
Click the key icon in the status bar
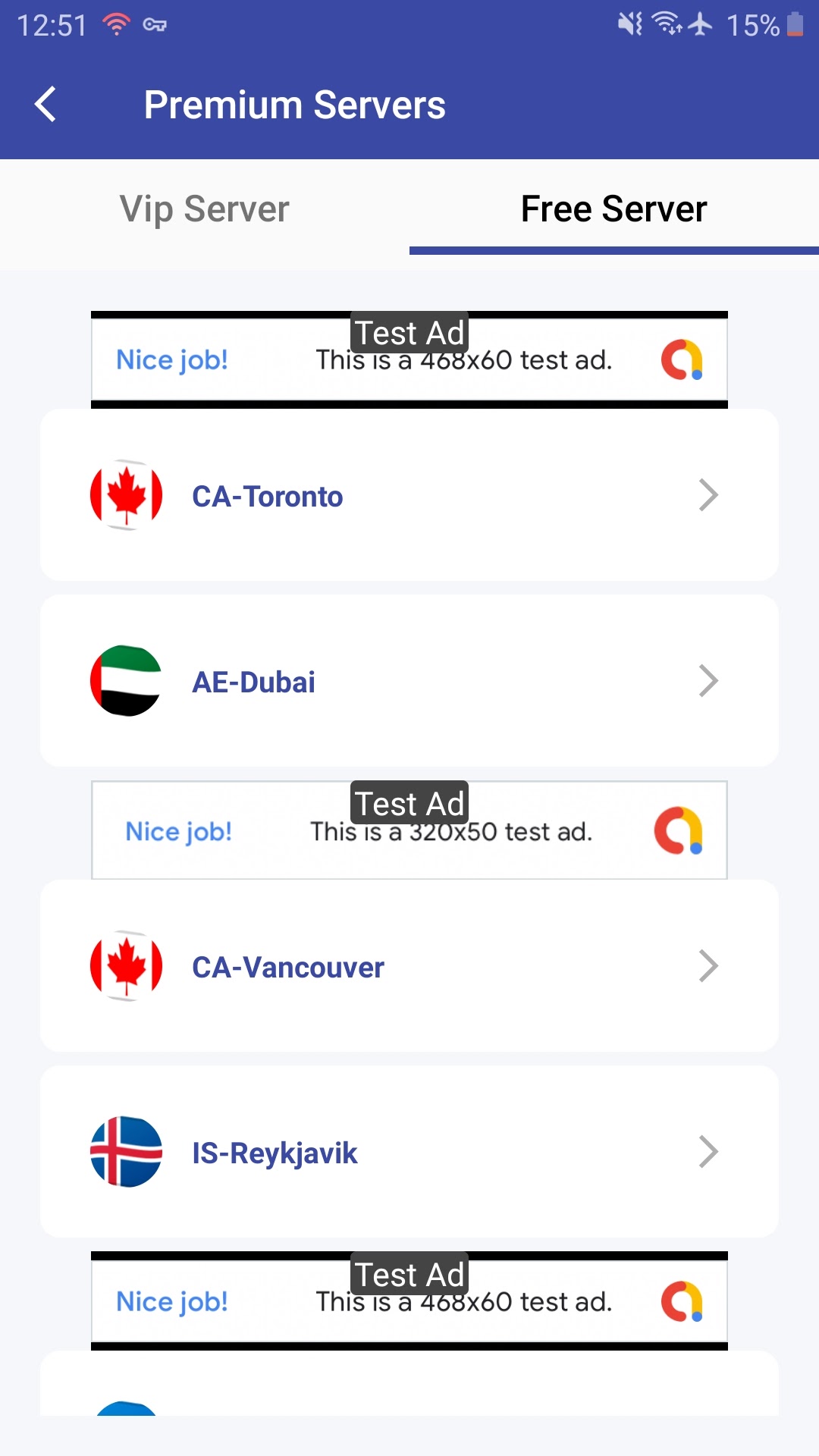[155, 25]
